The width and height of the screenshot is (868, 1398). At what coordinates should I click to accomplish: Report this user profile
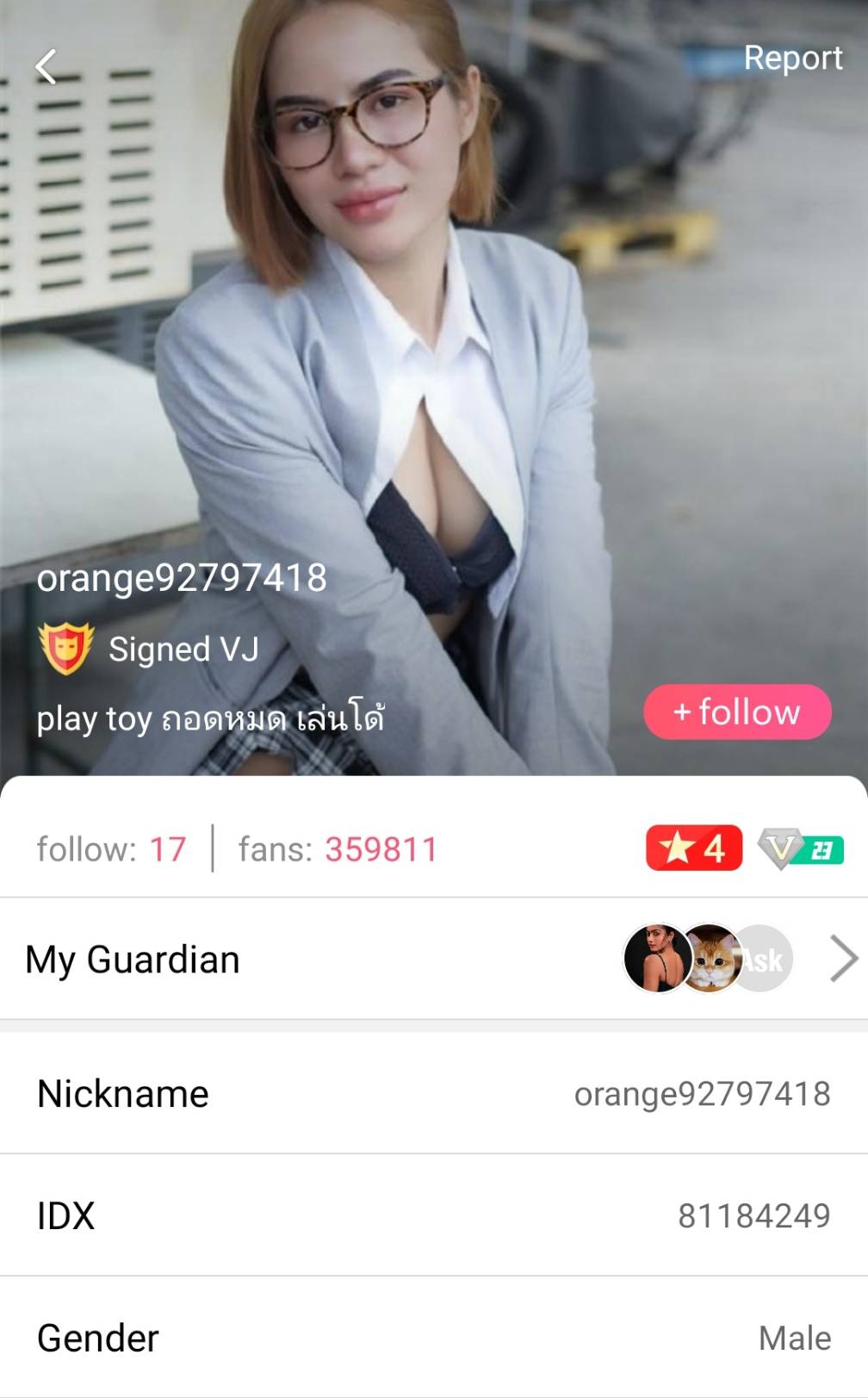(792, 58)
